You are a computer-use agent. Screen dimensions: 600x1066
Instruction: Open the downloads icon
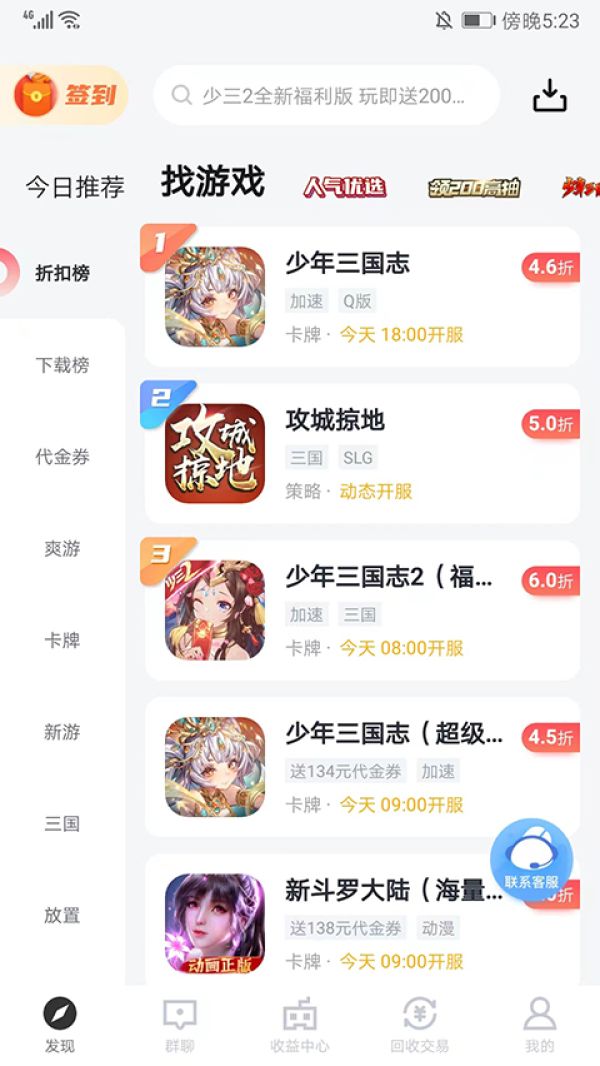point(549,96)
